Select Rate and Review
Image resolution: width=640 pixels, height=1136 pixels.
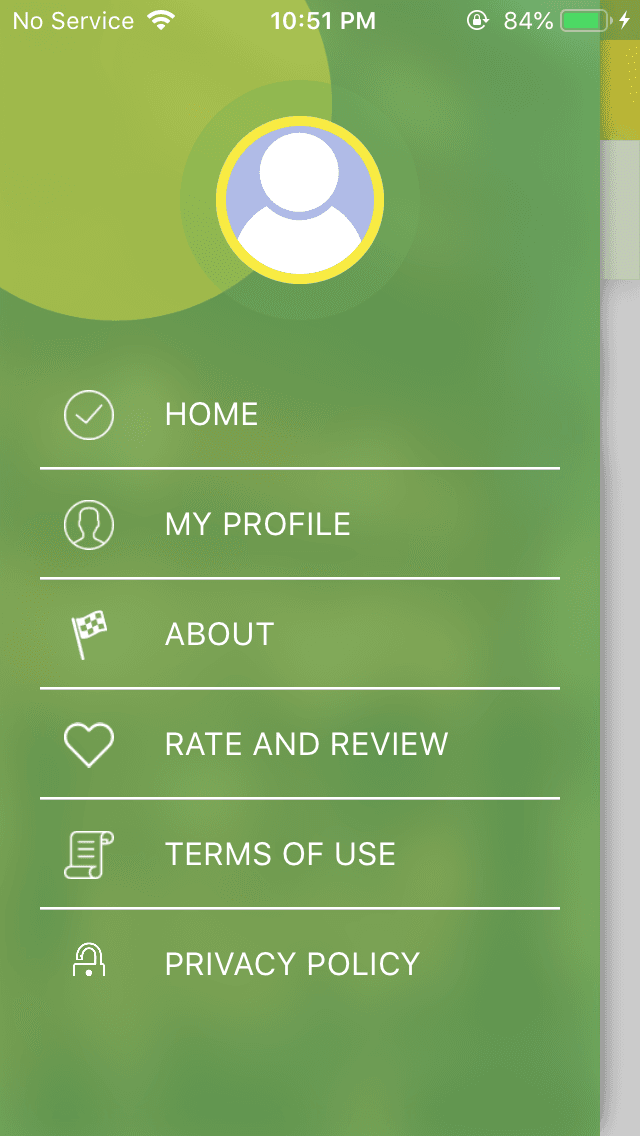[x=299, y=744]
